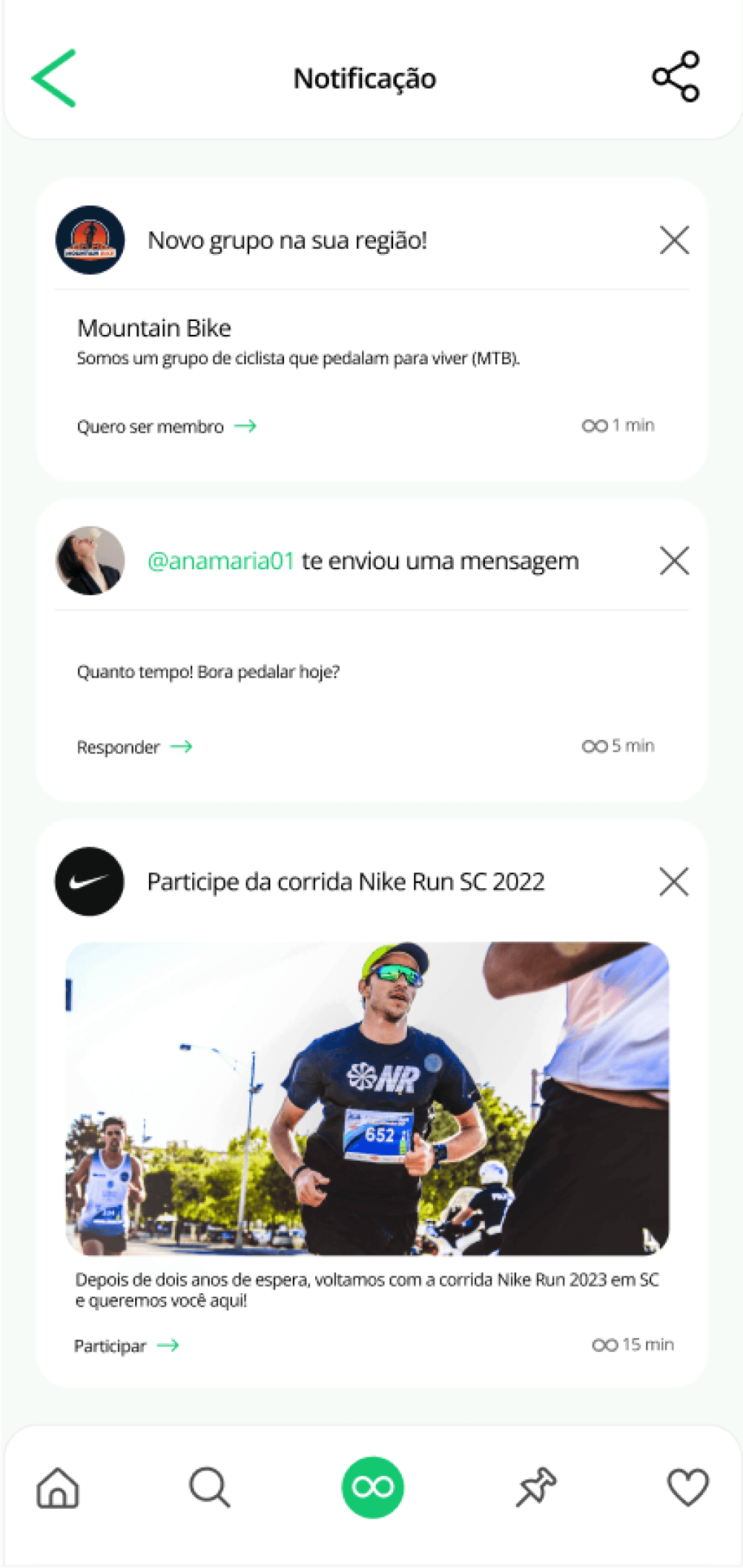Share this notification page

[x=676, y=77]
